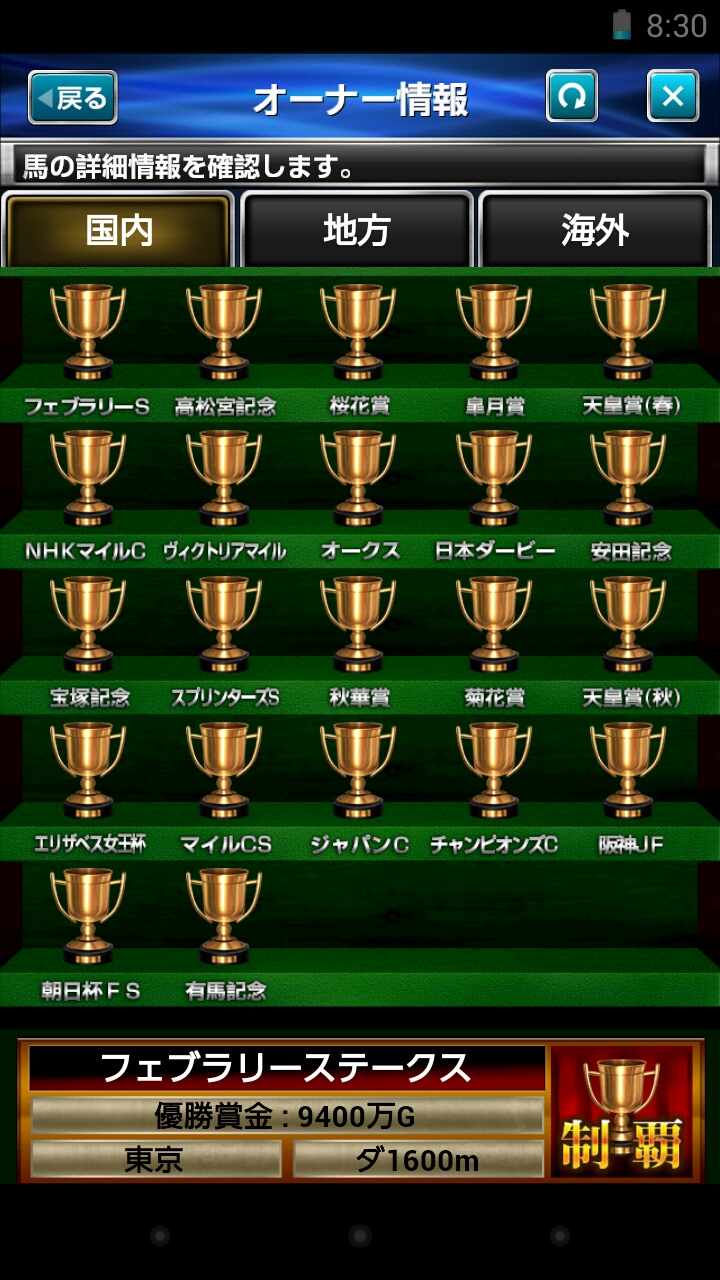Tap the 皐月賞 trophy
Image resolution: width=720 pixels, height=1280 pixels.
[x=494, y=332]
